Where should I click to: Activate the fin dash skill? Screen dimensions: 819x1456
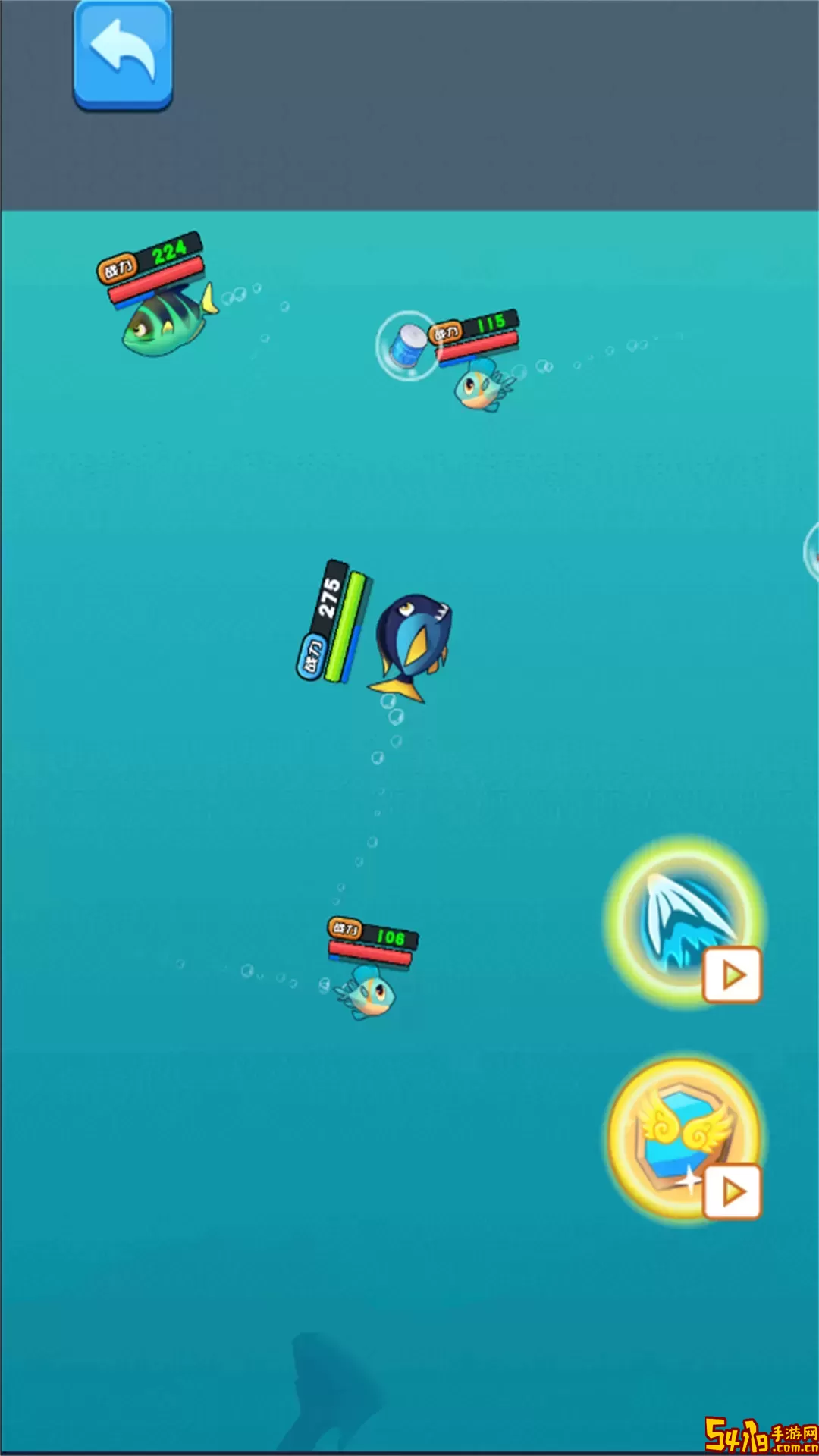[x=685, y=921]
